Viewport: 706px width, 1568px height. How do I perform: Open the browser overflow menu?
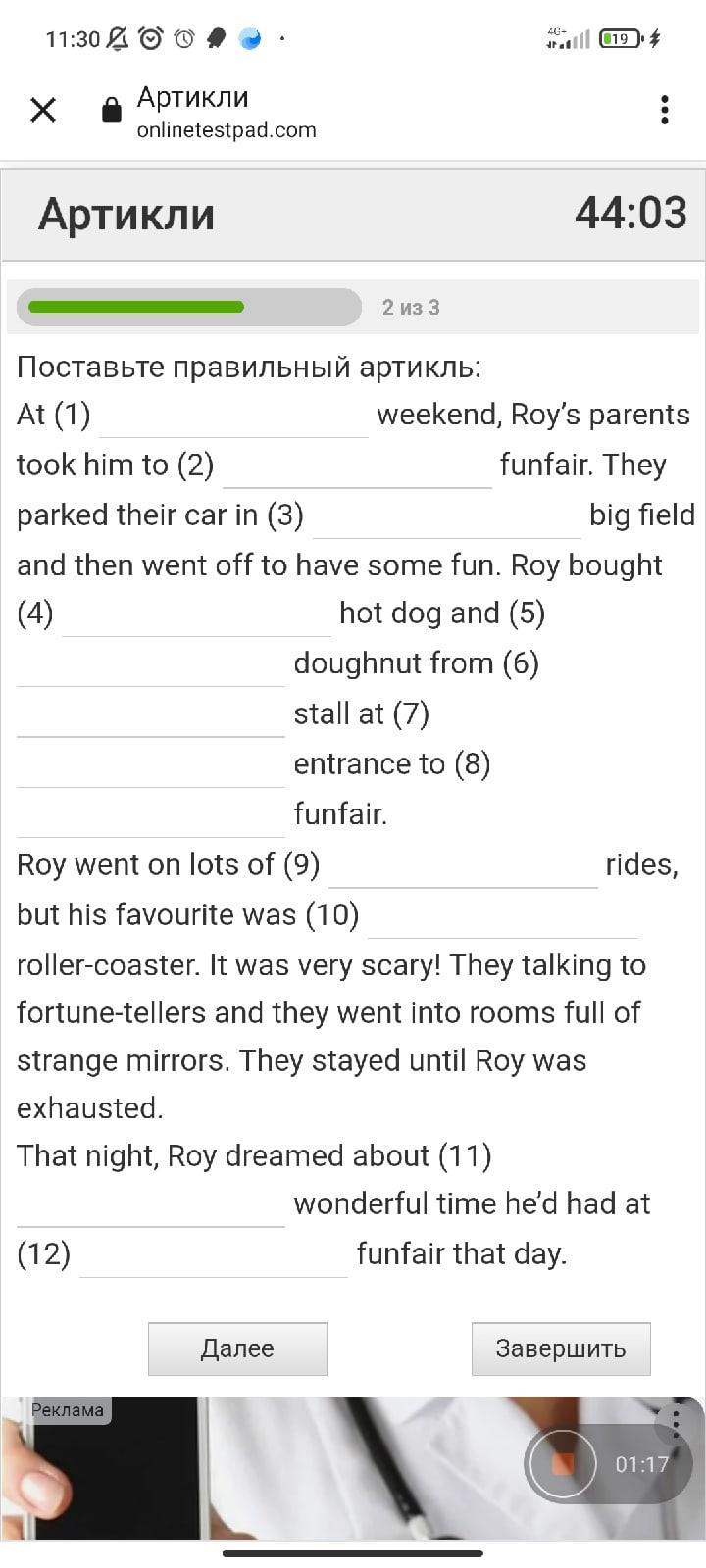pos(665,110)
